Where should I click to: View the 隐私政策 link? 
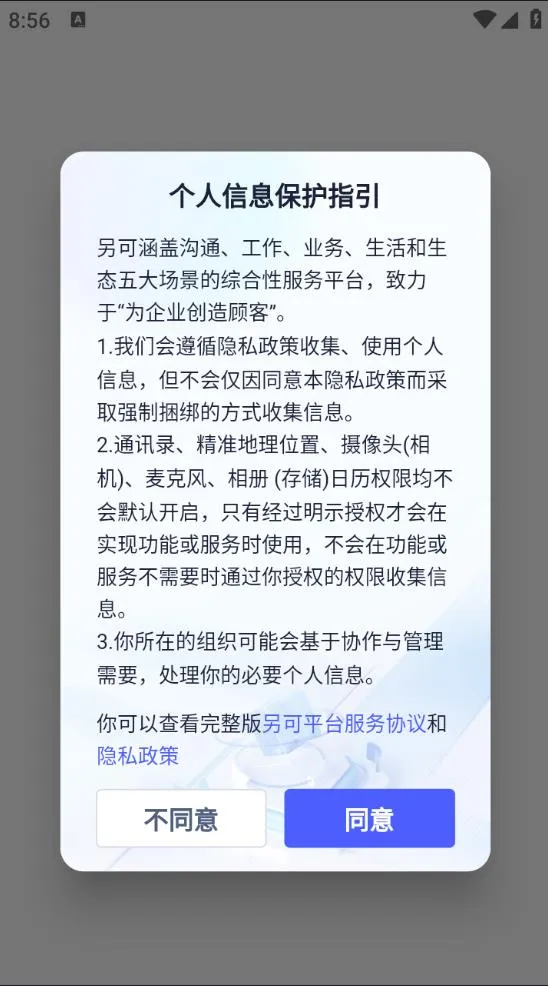tap(138, 755)
